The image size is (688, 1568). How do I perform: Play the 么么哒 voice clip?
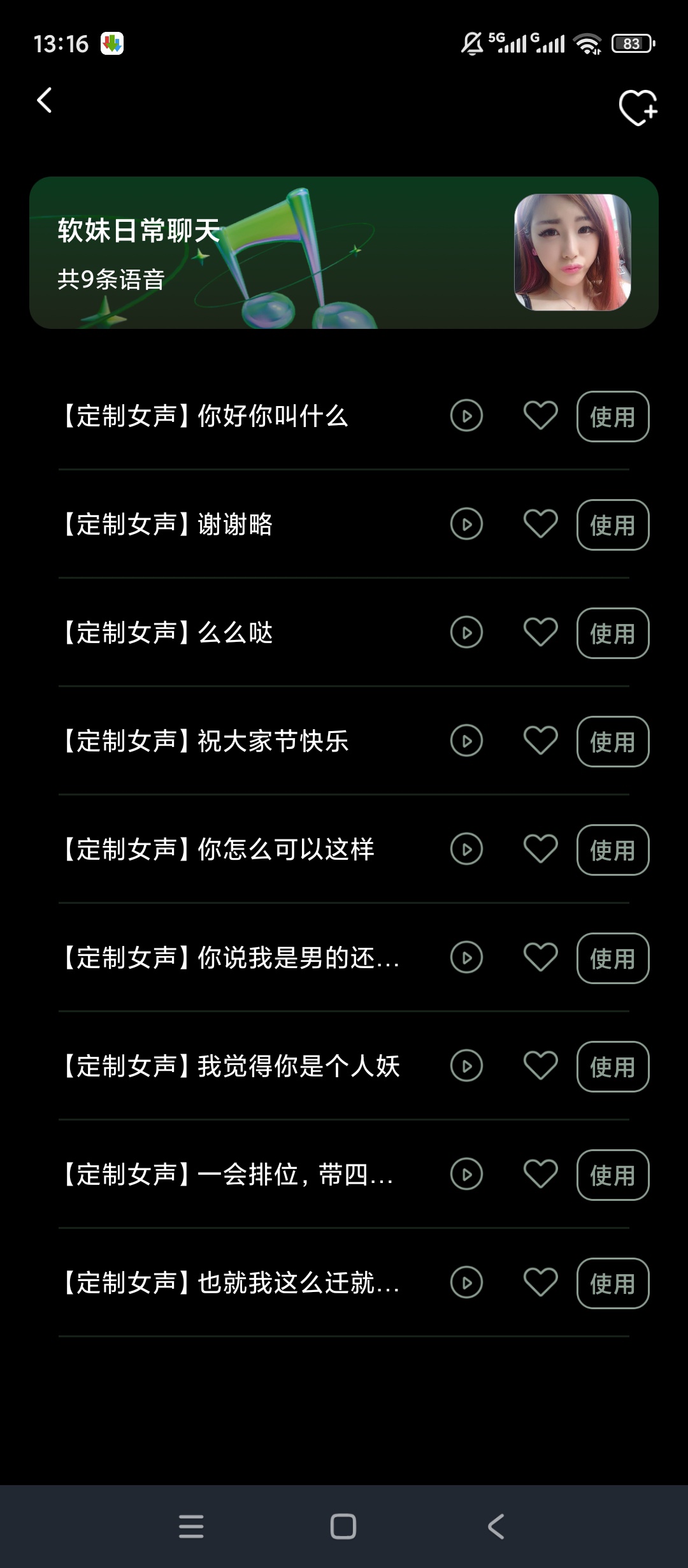point(466,632)
